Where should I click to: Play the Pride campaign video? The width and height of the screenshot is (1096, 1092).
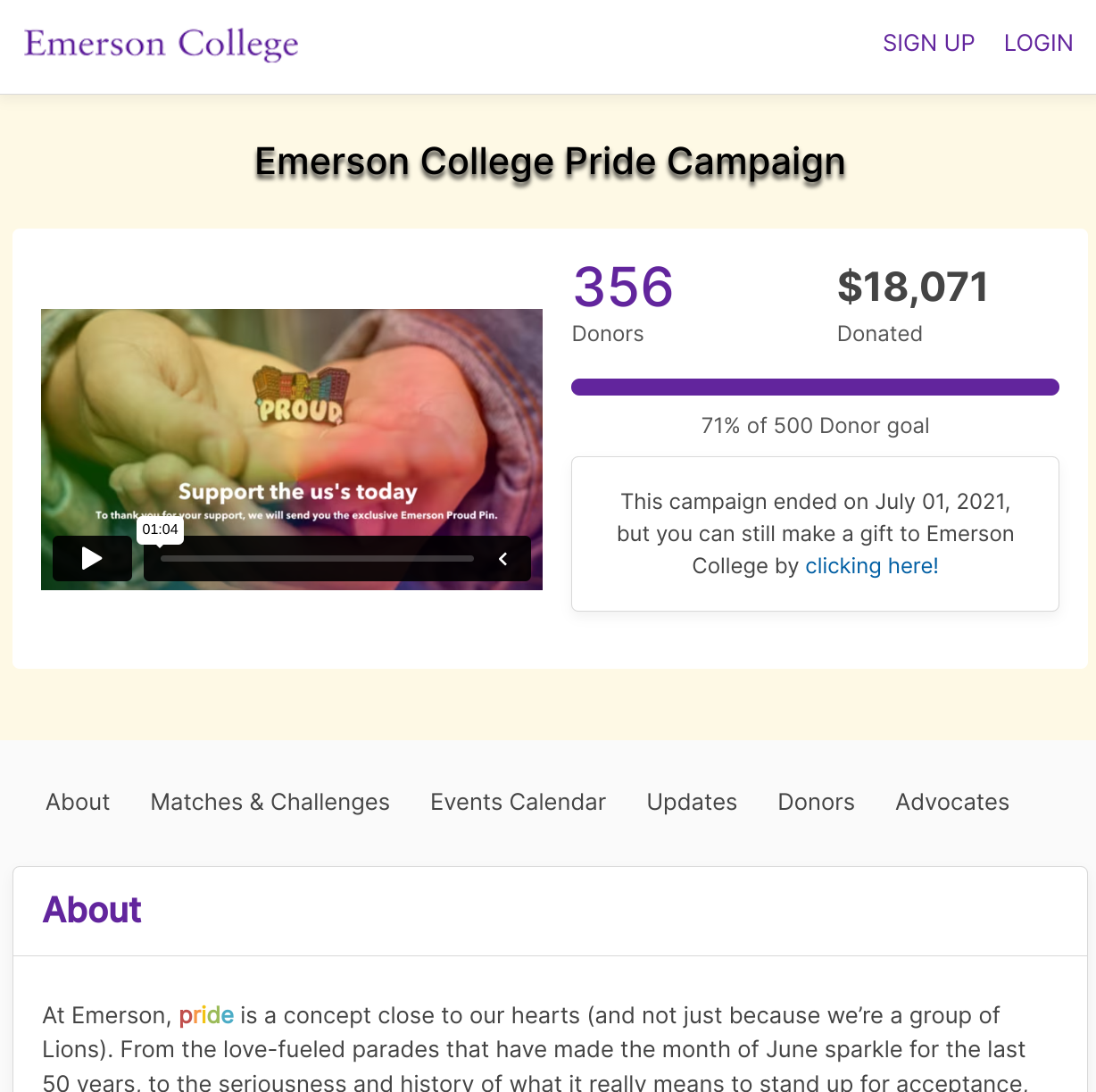pos(92,559)
